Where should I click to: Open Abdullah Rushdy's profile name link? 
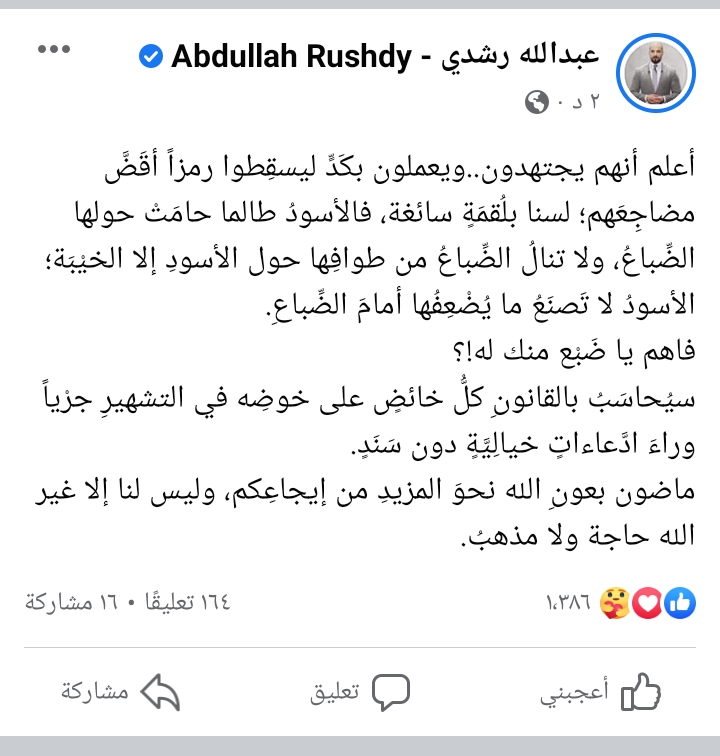tap(385, 57)
